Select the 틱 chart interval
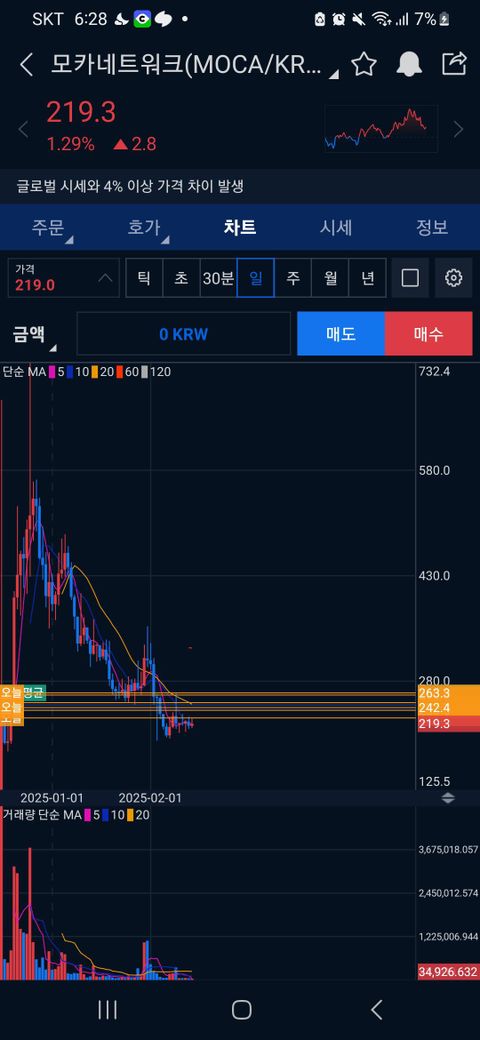Viewport: 480px width, 1040px height. 144,278
